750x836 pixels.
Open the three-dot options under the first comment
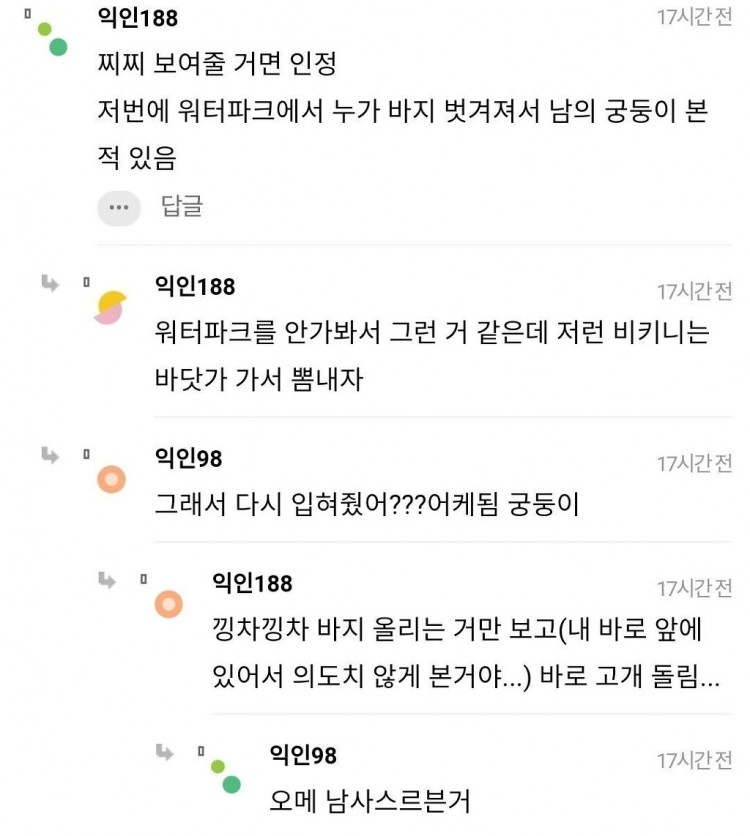[x=119, y=208]
